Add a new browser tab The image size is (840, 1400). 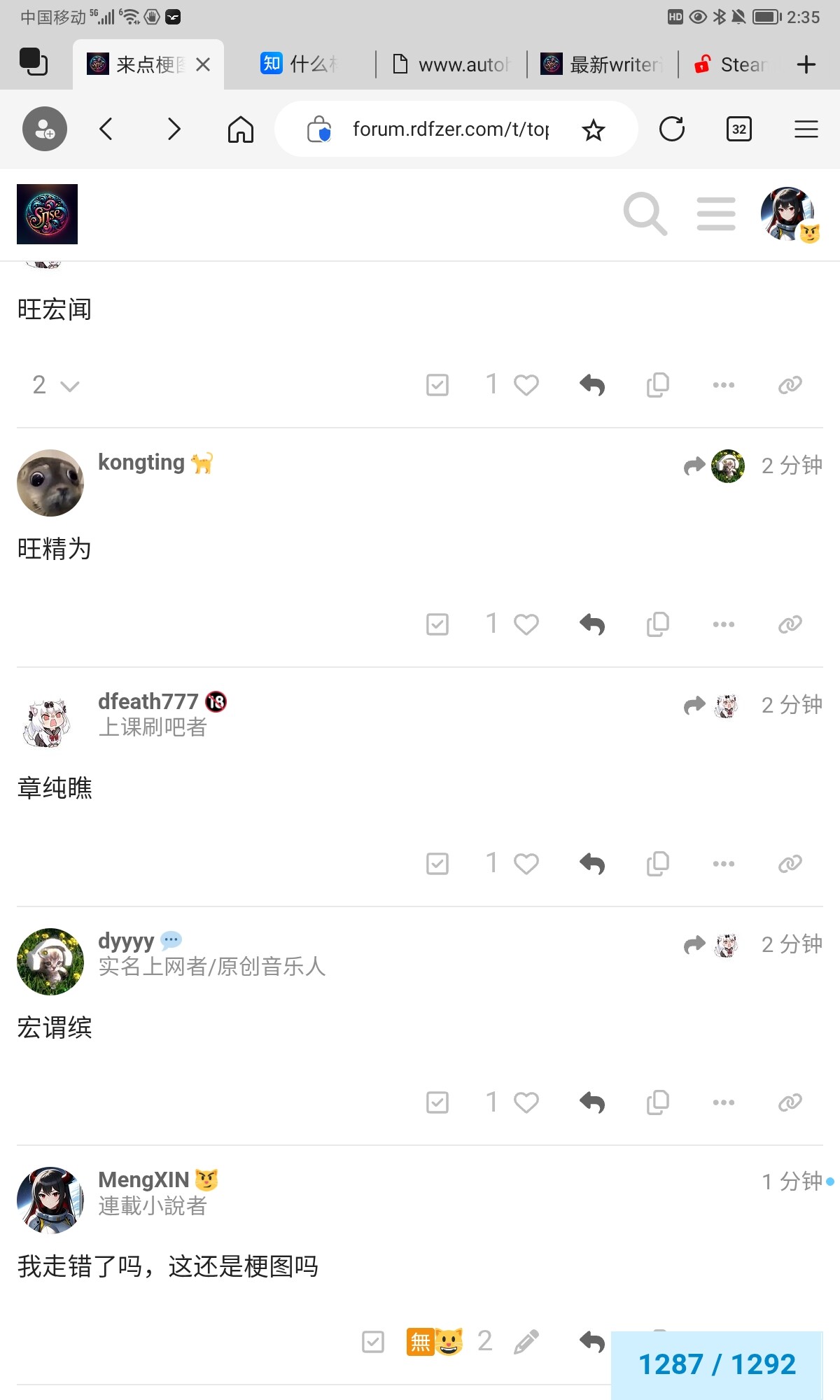(806, 65)
